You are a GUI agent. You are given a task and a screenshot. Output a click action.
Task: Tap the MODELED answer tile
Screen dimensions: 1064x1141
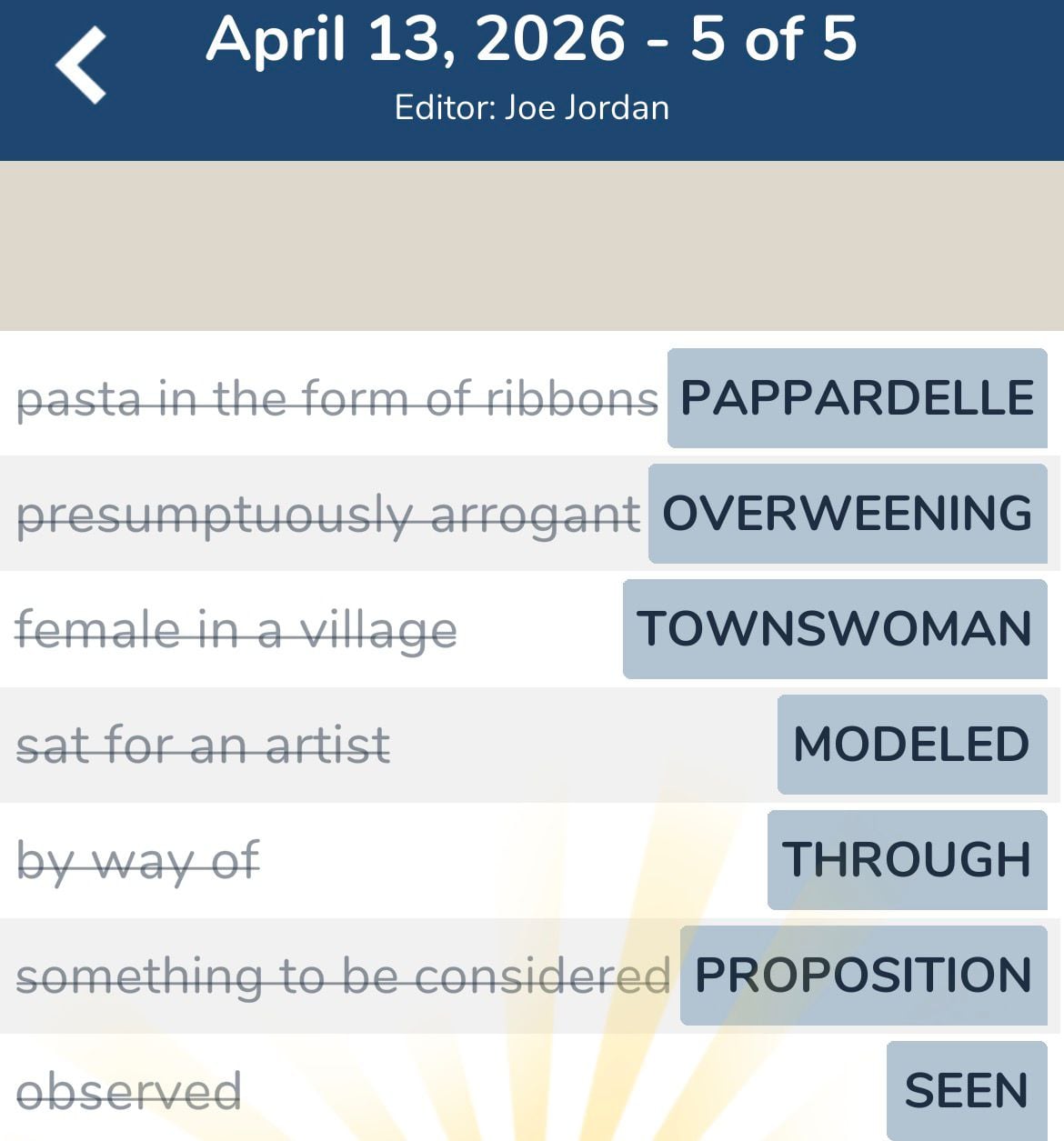(911, 745)
